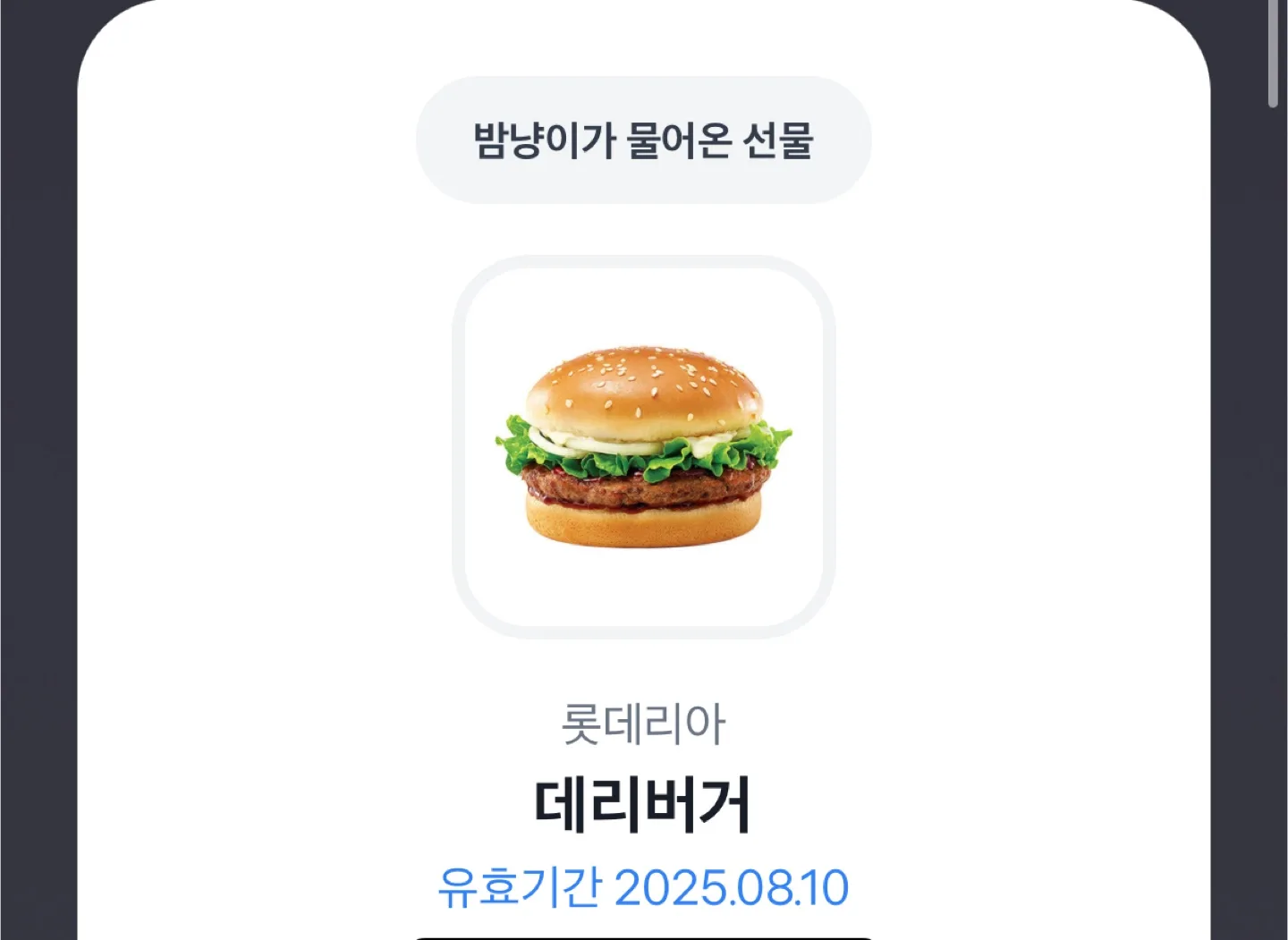Tap the page scrollbar thumb
Screen dimensions: 1288x940
pyautogui.click(x=1273, y=55)
